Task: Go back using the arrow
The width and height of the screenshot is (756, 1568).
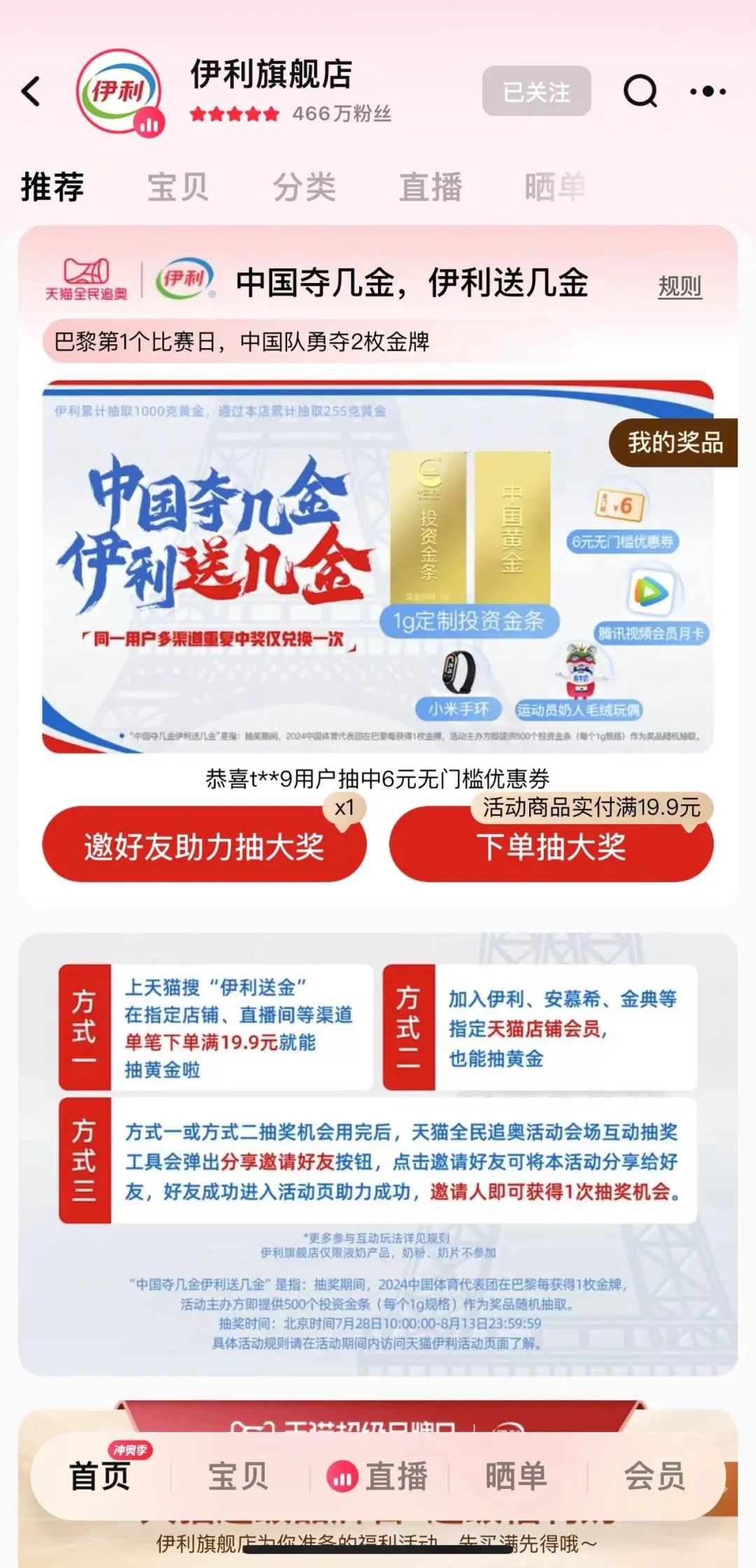Action: point(31,92)
